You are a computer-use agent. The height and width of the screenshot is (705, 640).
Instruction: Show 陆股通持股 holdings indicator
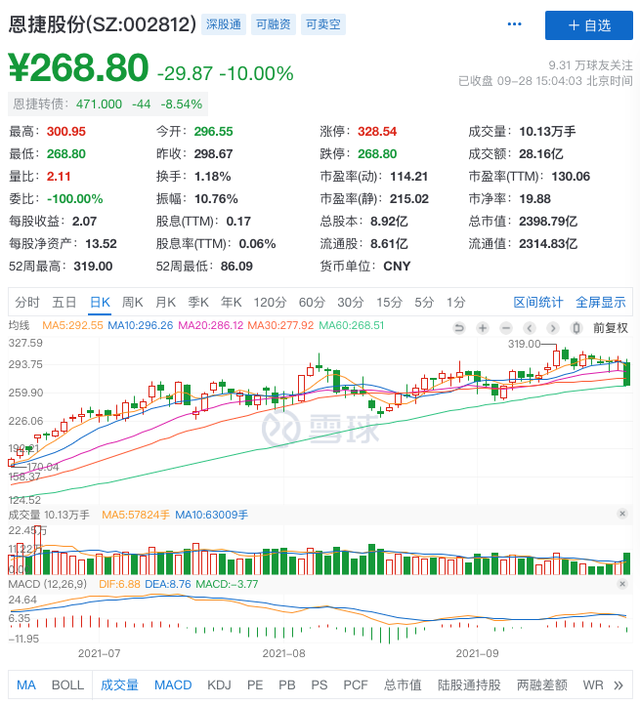[x=467, y=685]
